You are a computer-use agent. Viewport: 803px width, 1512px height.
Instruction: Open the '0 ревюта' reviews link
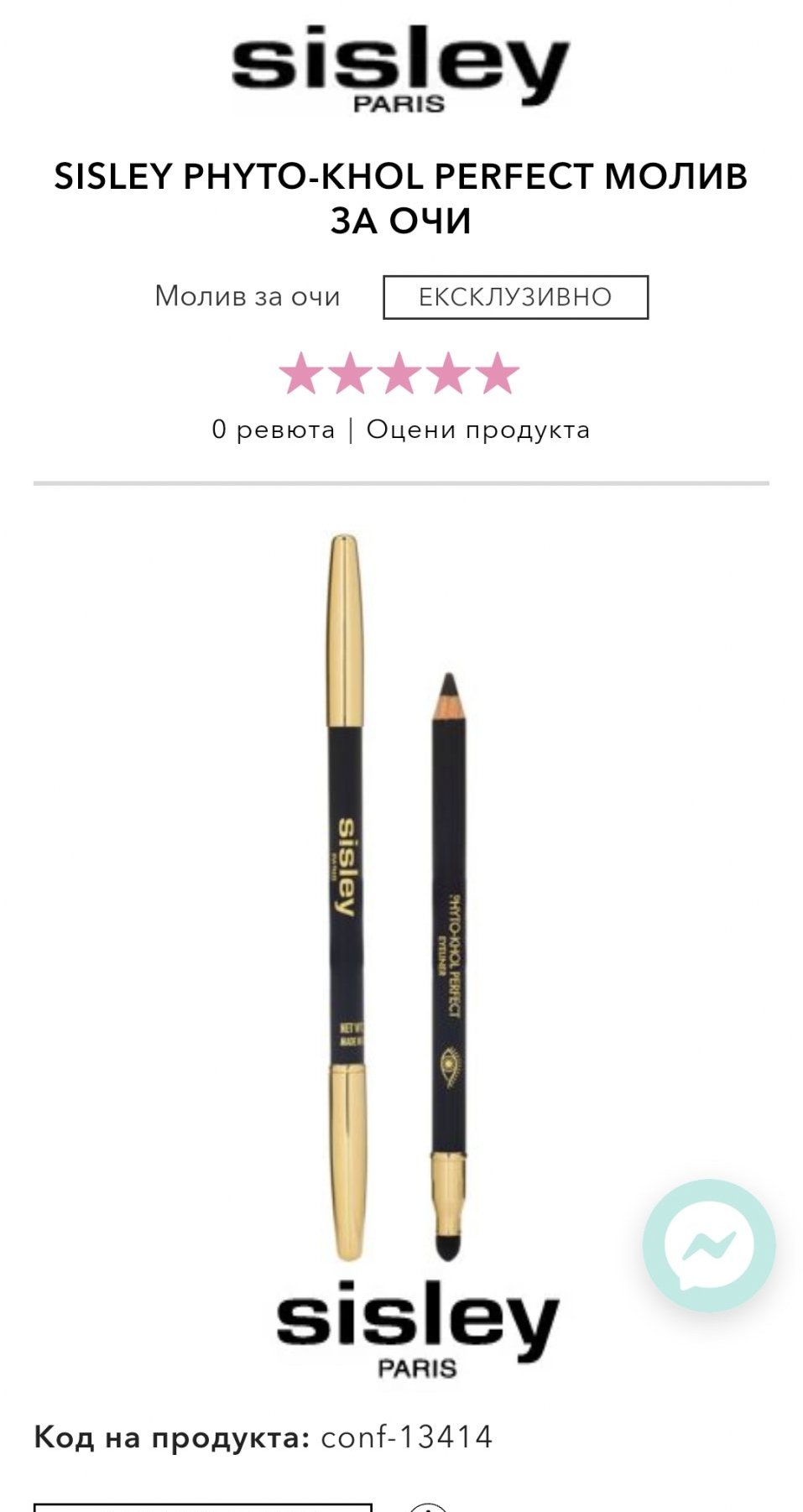click(x=274, y=430)
